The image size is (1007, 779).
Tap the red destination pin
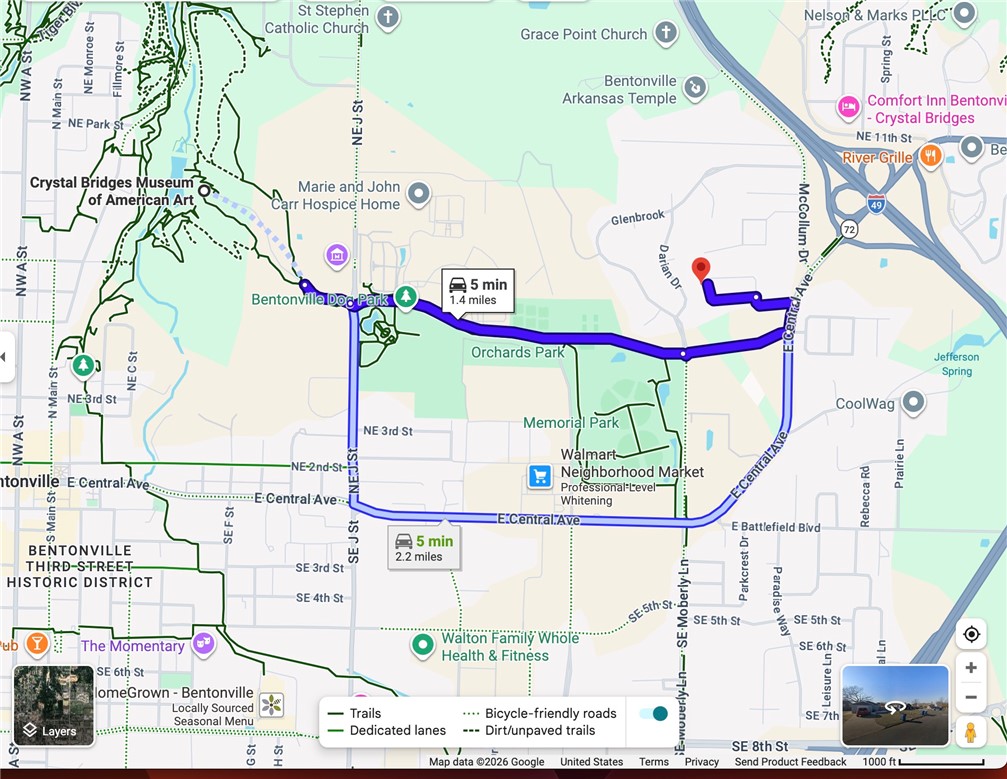tap(701, 268)
